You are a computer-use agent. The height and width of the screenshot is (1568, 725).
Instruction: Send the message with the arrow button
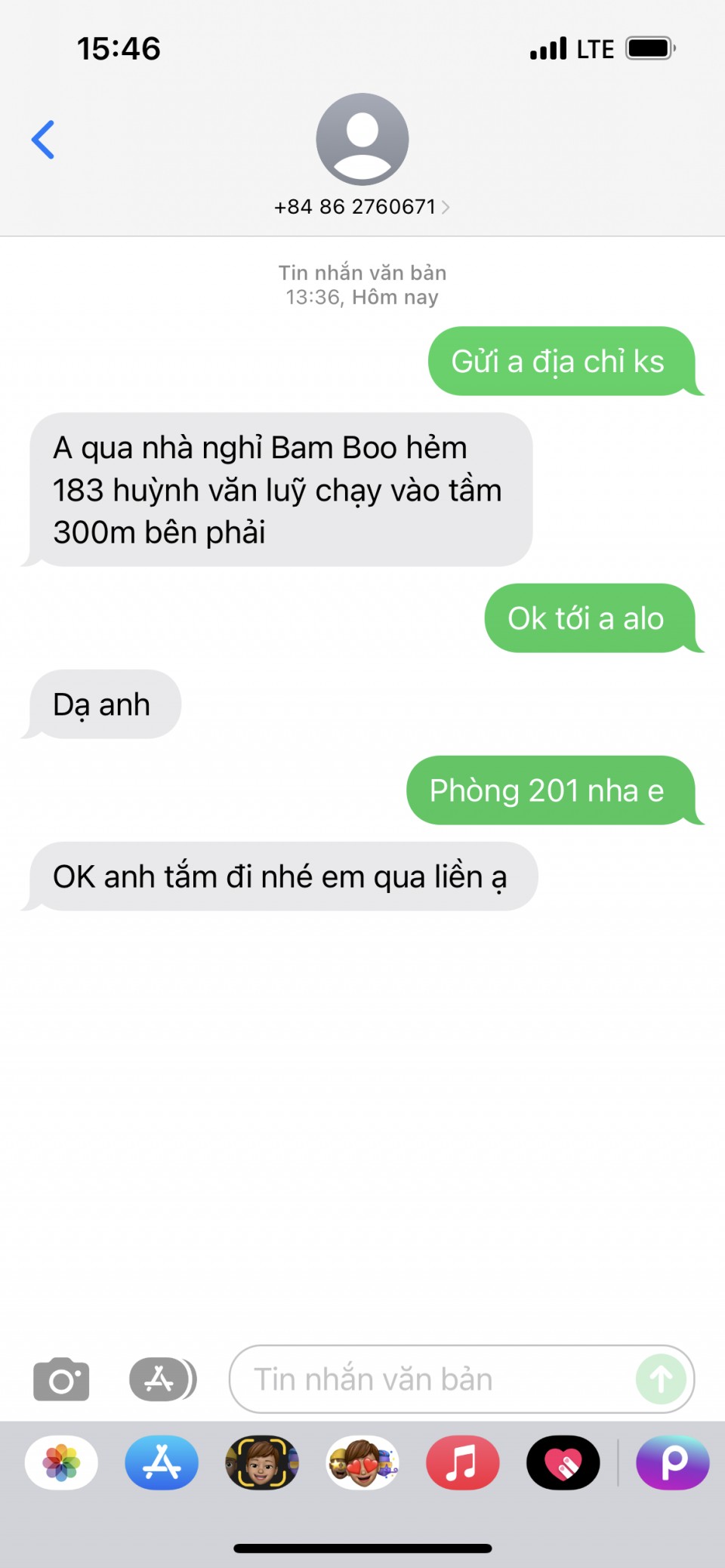point(661,1379)
